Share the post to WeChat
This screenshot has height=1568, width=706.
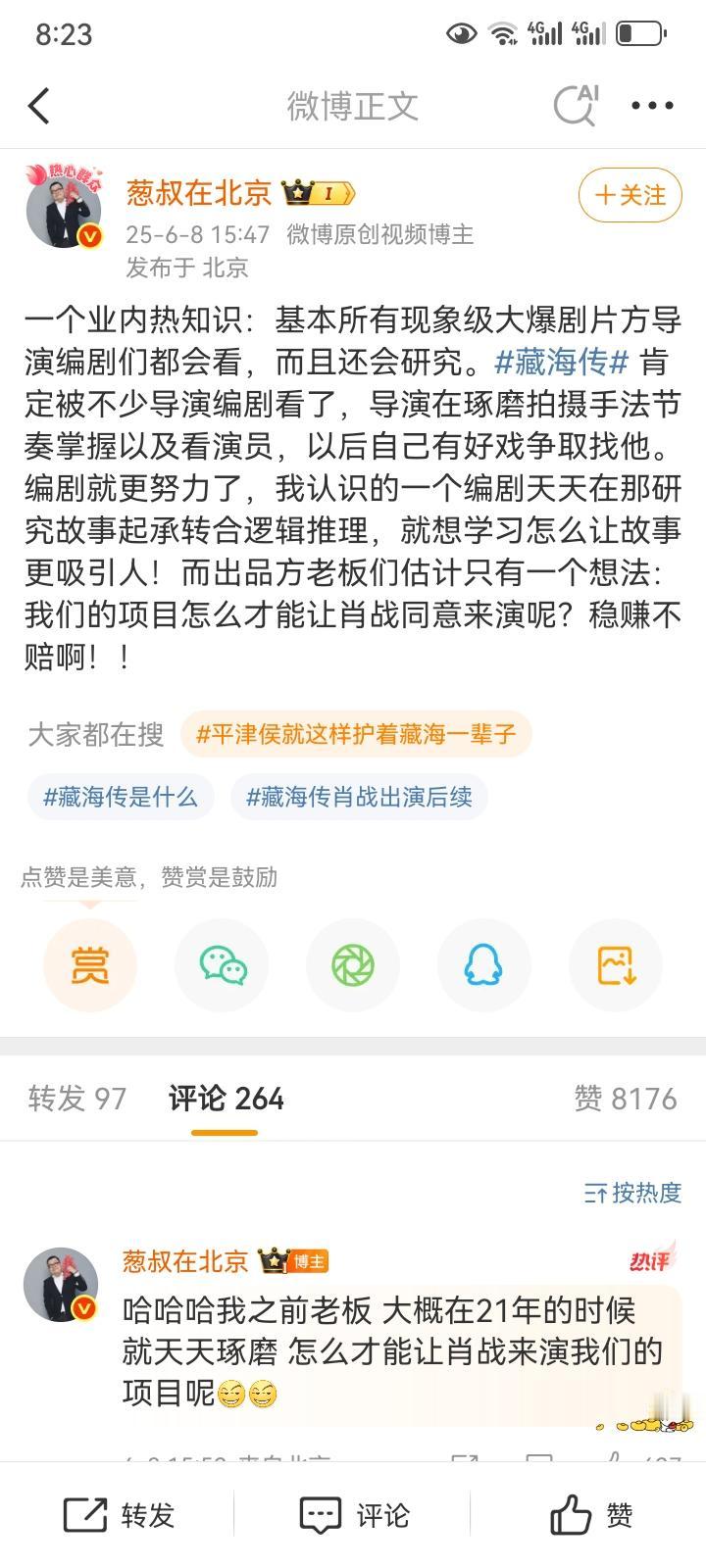pyautogui.click(x=222, y=965)
